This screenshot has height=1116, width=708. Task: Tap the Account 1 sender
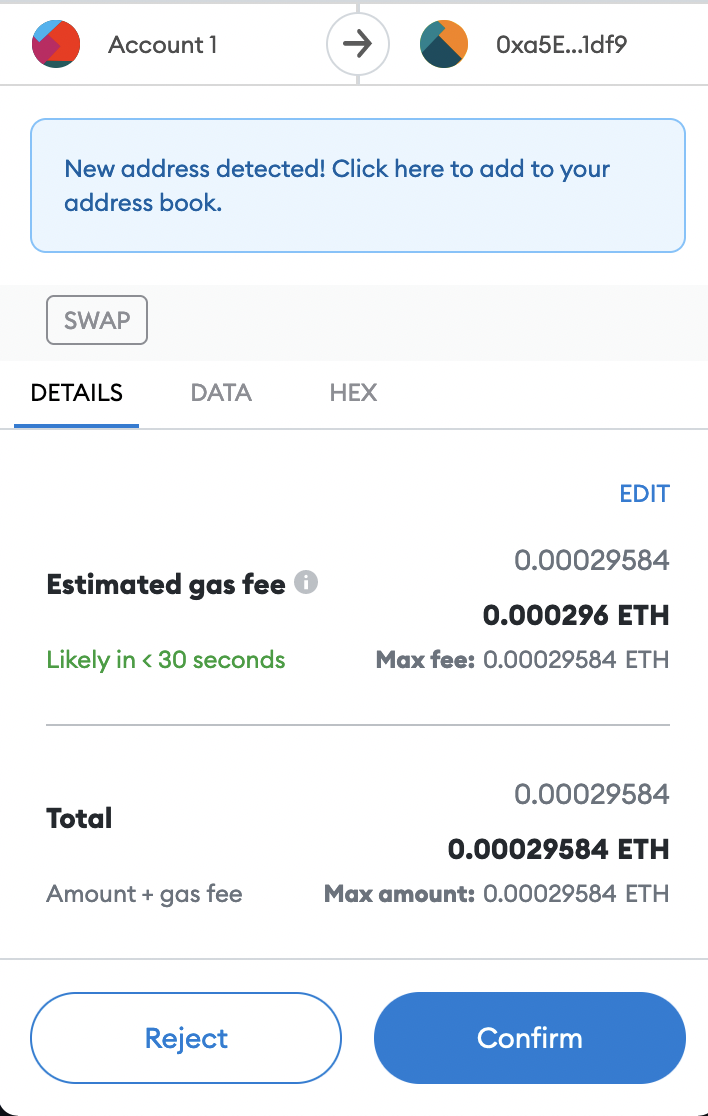pyautogui.click(x=162, y=45)
